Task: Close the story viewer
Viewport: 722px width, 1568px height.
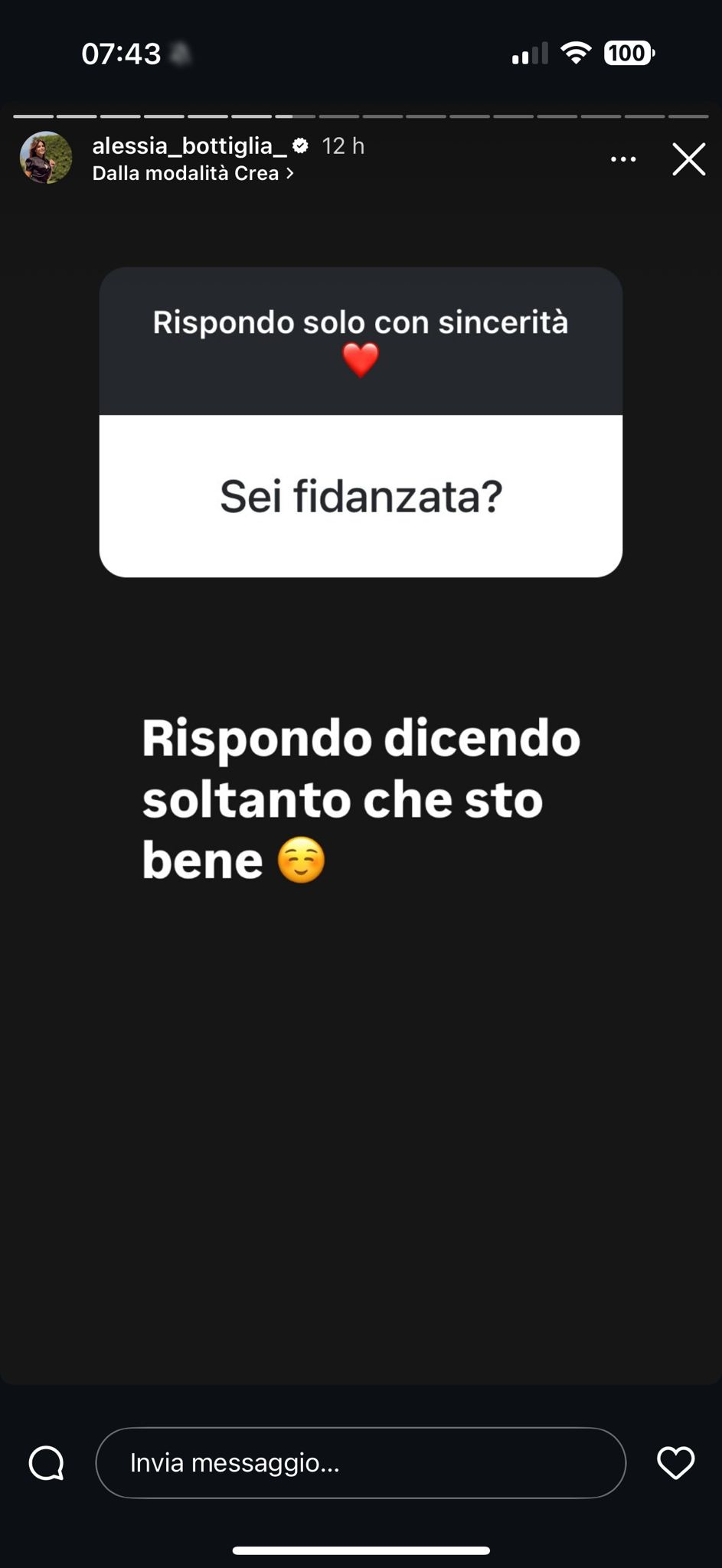Action: point(688,159)
